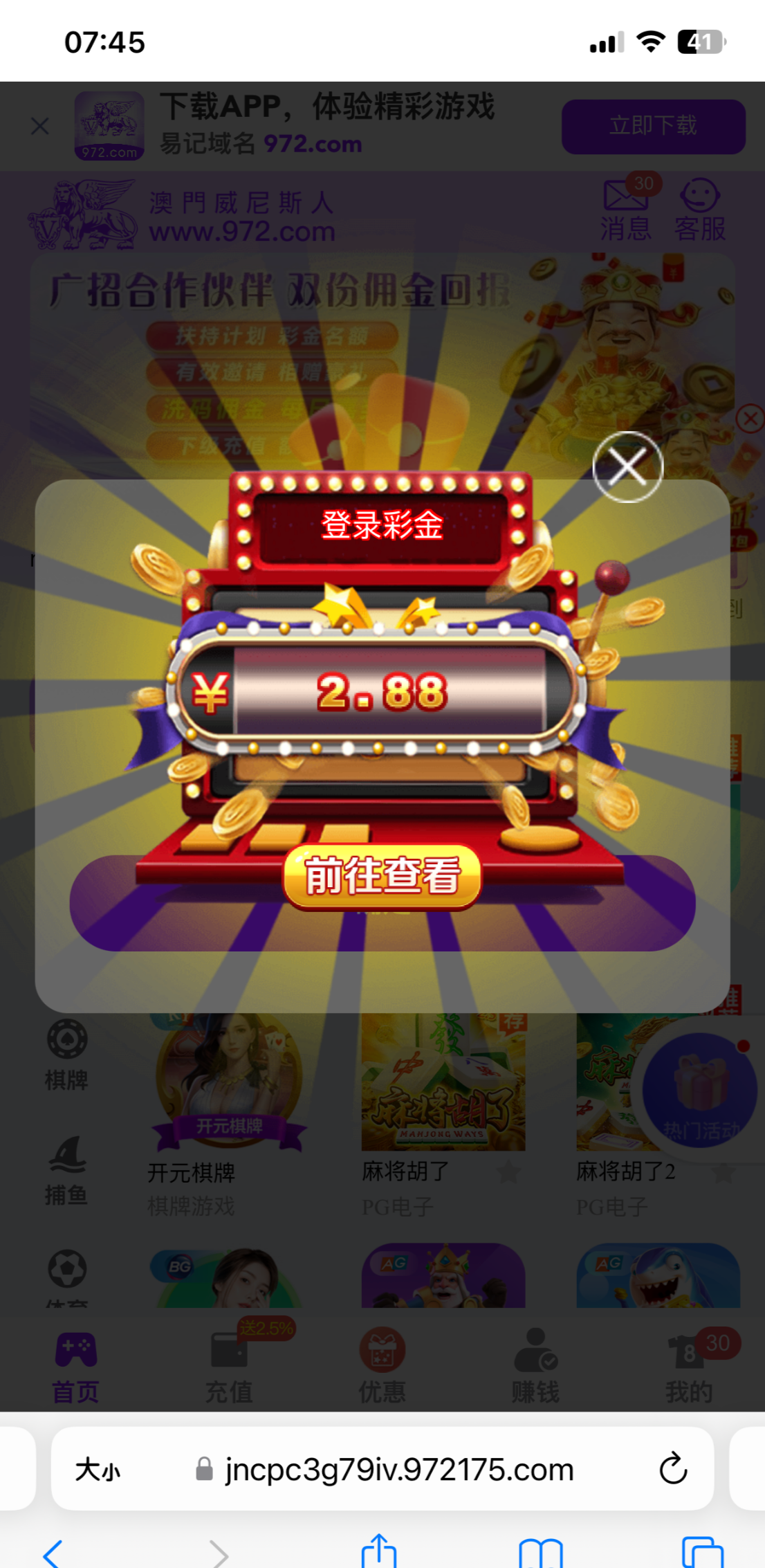Viewport: 765px width, 1568px height.
Task: Dismiss the download APP banner
Action: pos(40,126)
